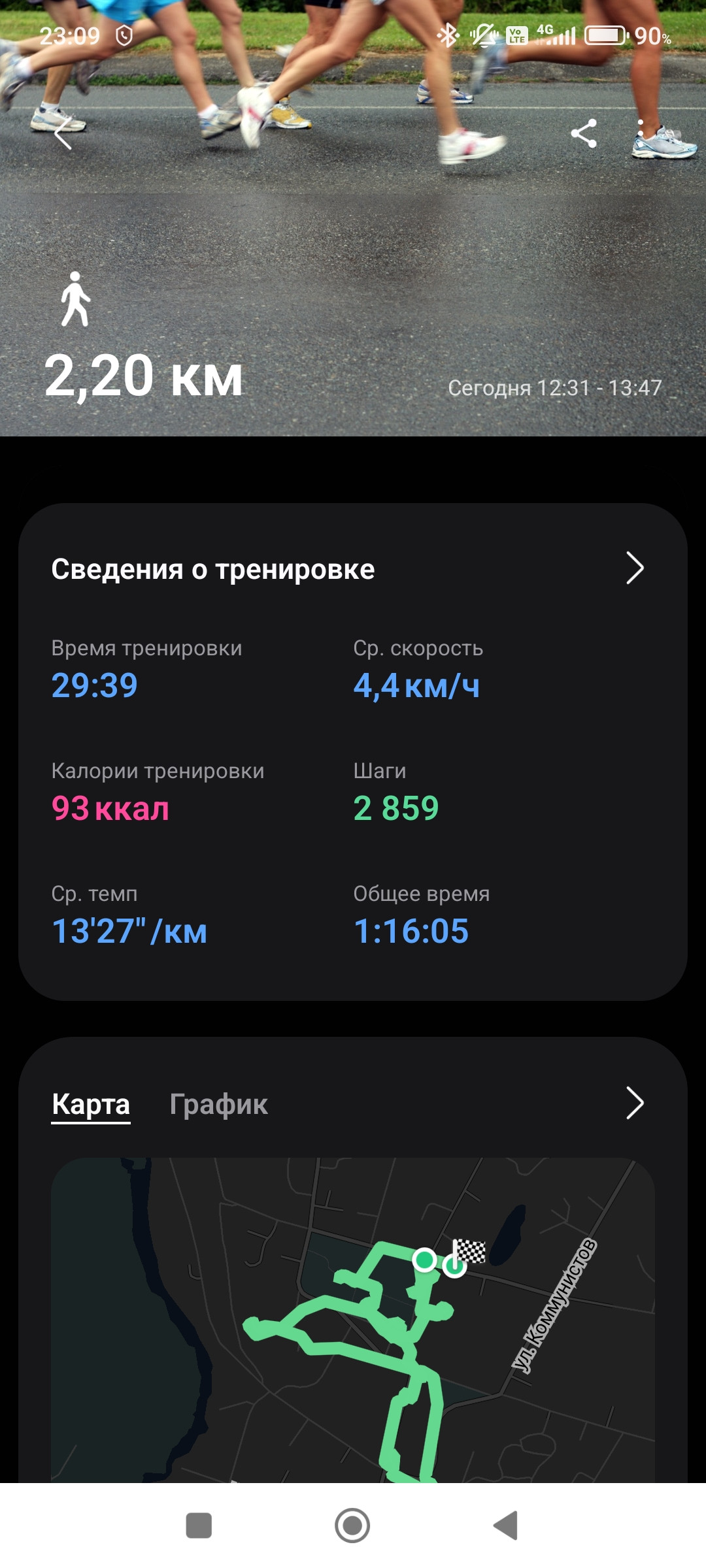Expand the map card with the chevron
This screenshot has height=1568, width=706.
coord(635,1103)
